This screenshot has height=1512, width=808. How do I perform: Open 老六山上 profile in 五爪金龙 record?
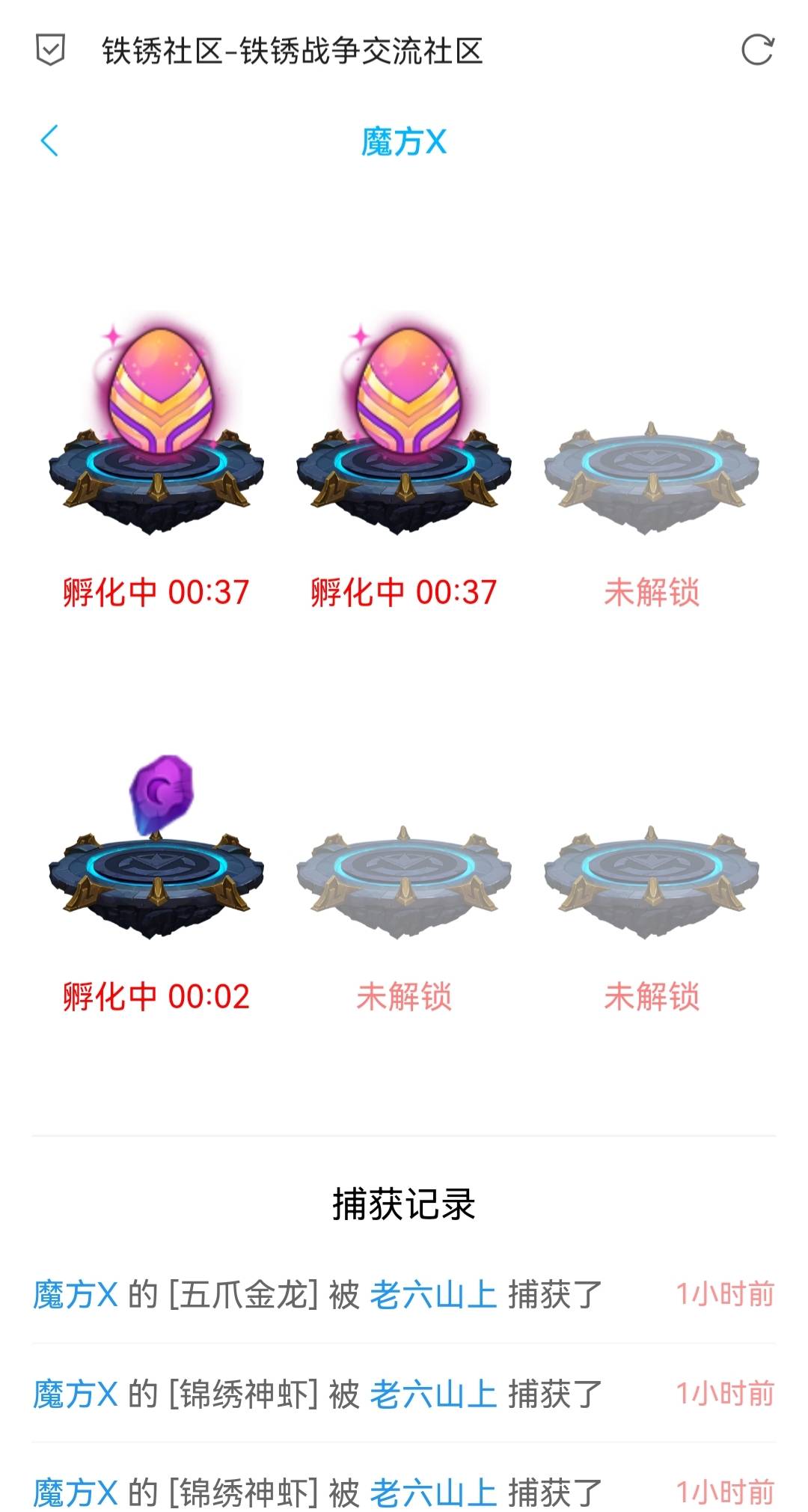(x=433, y=1295)
